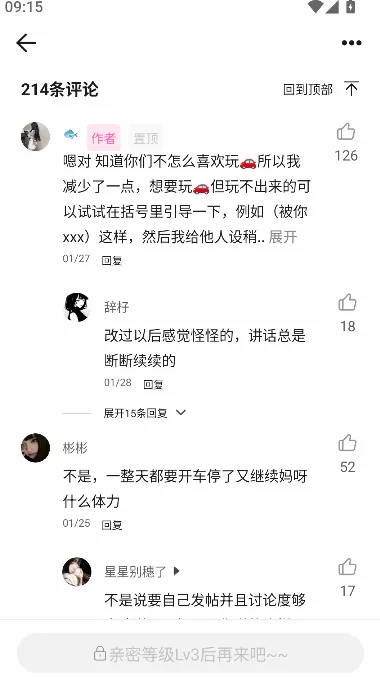
Task: Expand the pinned comment with 展开
Action: [x=283, y=237]
